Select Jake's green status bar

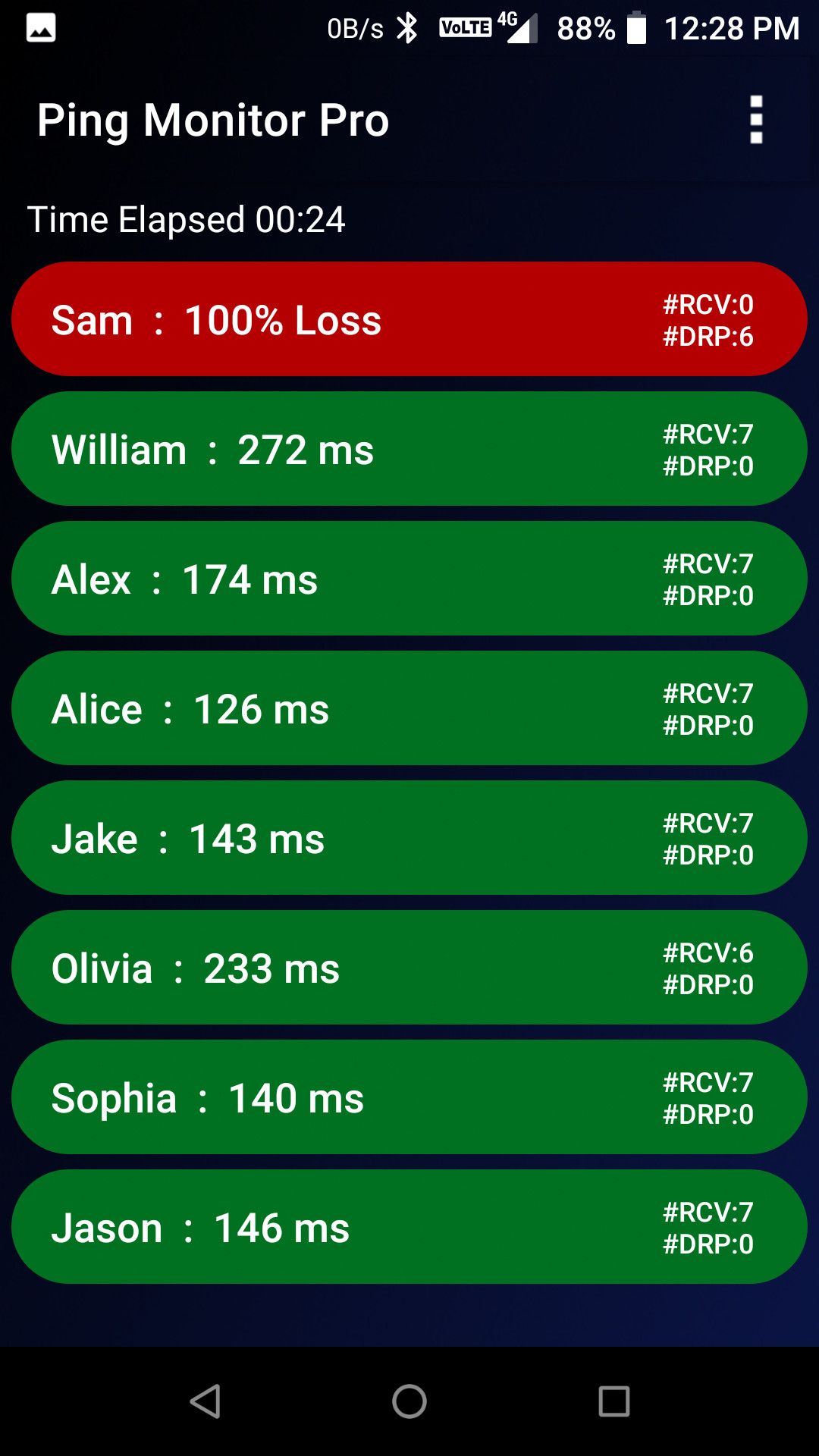[408, 837]
